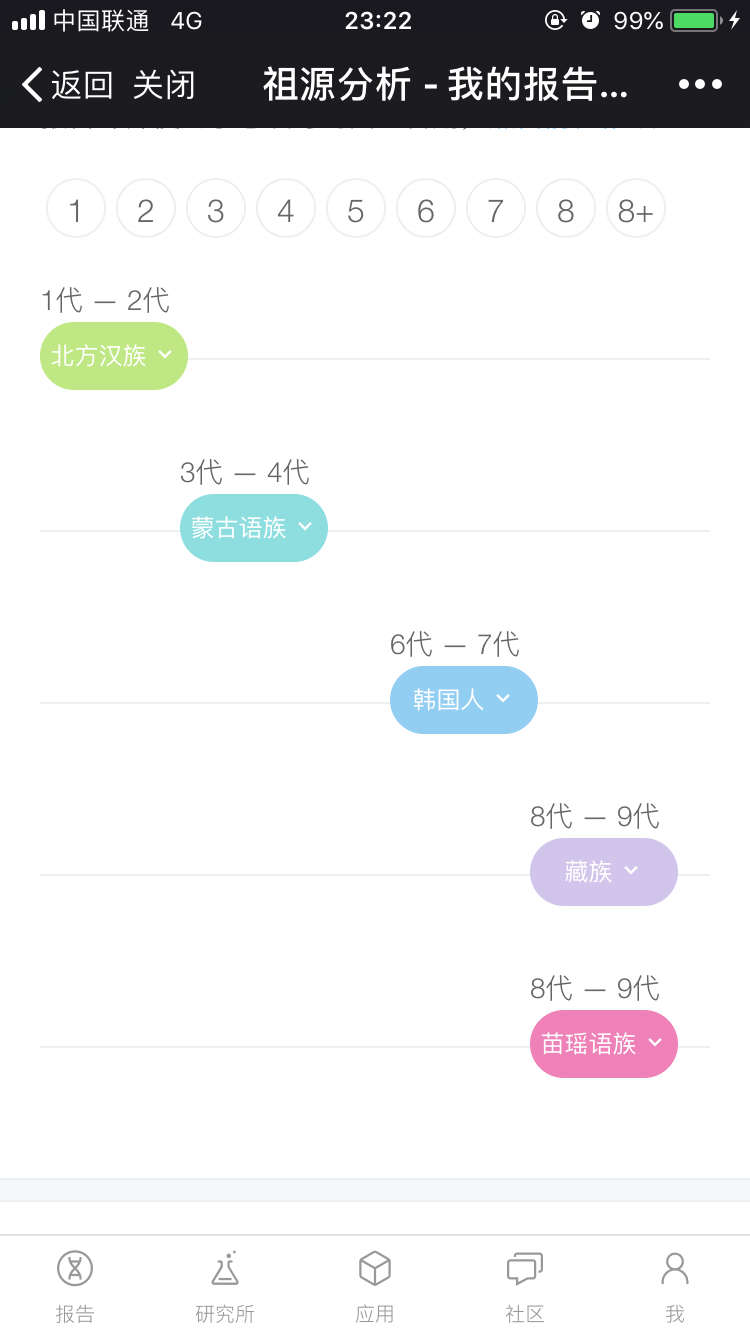Image resolution: width=750 pixels, height=1334 pixels.
Task: Expand the 蒙古语族 ancestry chip
Action: [254, 528]
